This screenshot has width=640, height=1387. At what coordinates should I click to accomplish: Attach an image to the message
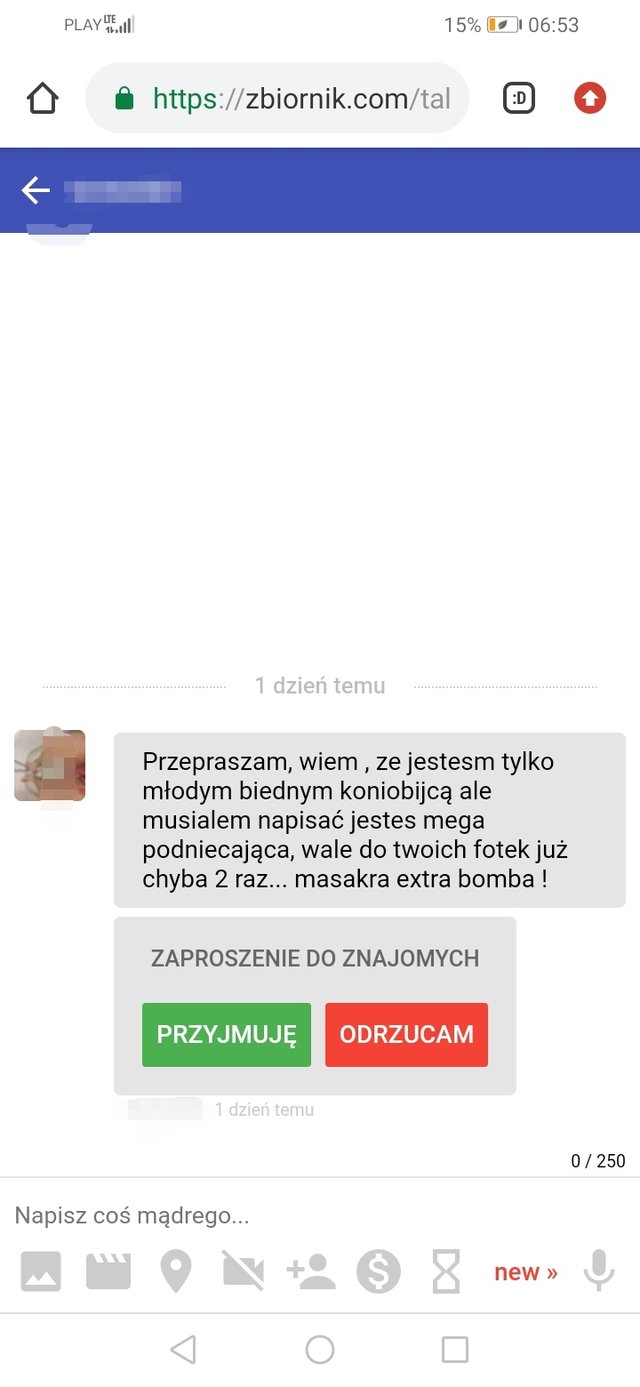pyautogui.click(x=41, y=1272)
